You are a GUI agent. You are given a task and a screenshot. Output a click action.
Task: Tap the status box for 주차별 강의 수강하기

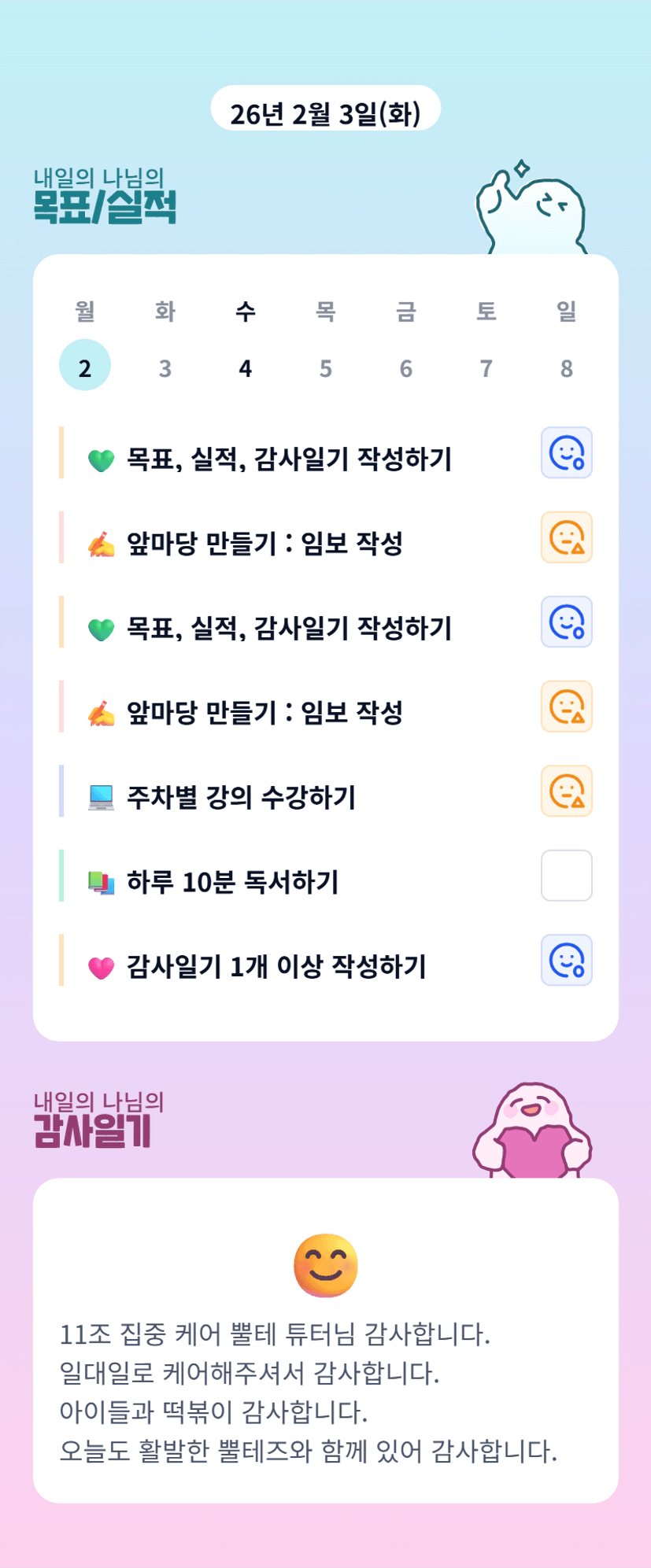point(566,791)
